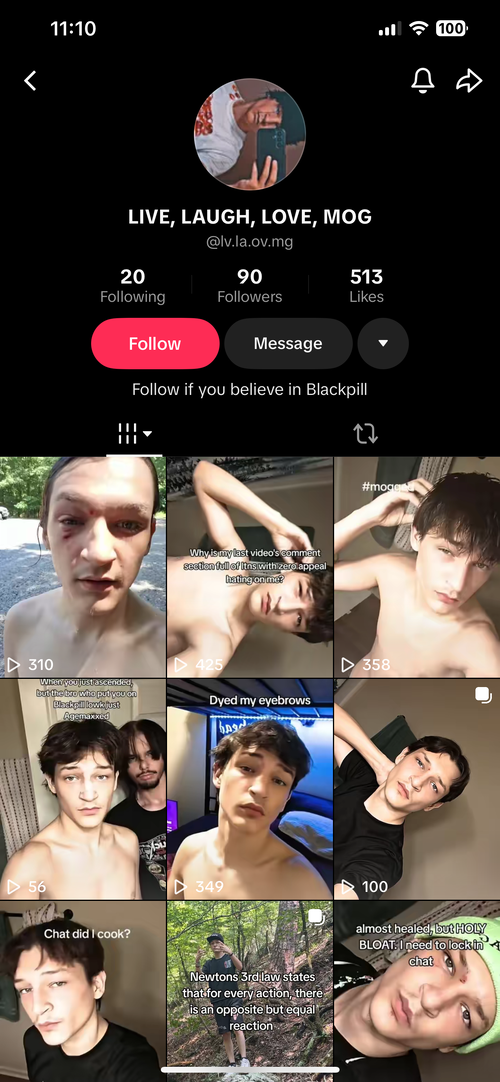
Task: Follow this account
Action: click(x=155, y=344)
